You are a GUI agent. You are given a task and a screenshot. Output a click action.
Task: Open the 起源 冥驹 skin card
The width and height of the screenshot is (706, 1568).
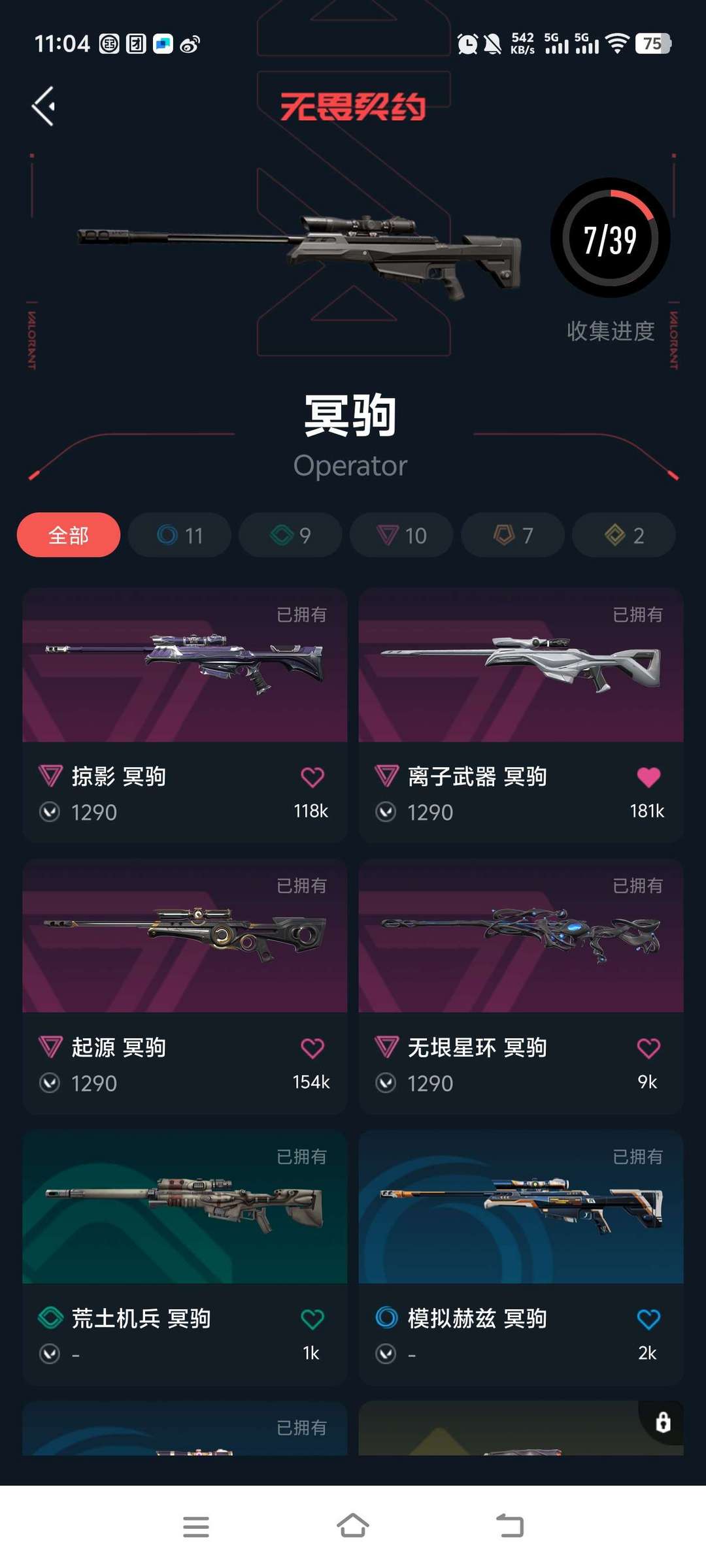(184, 938)
